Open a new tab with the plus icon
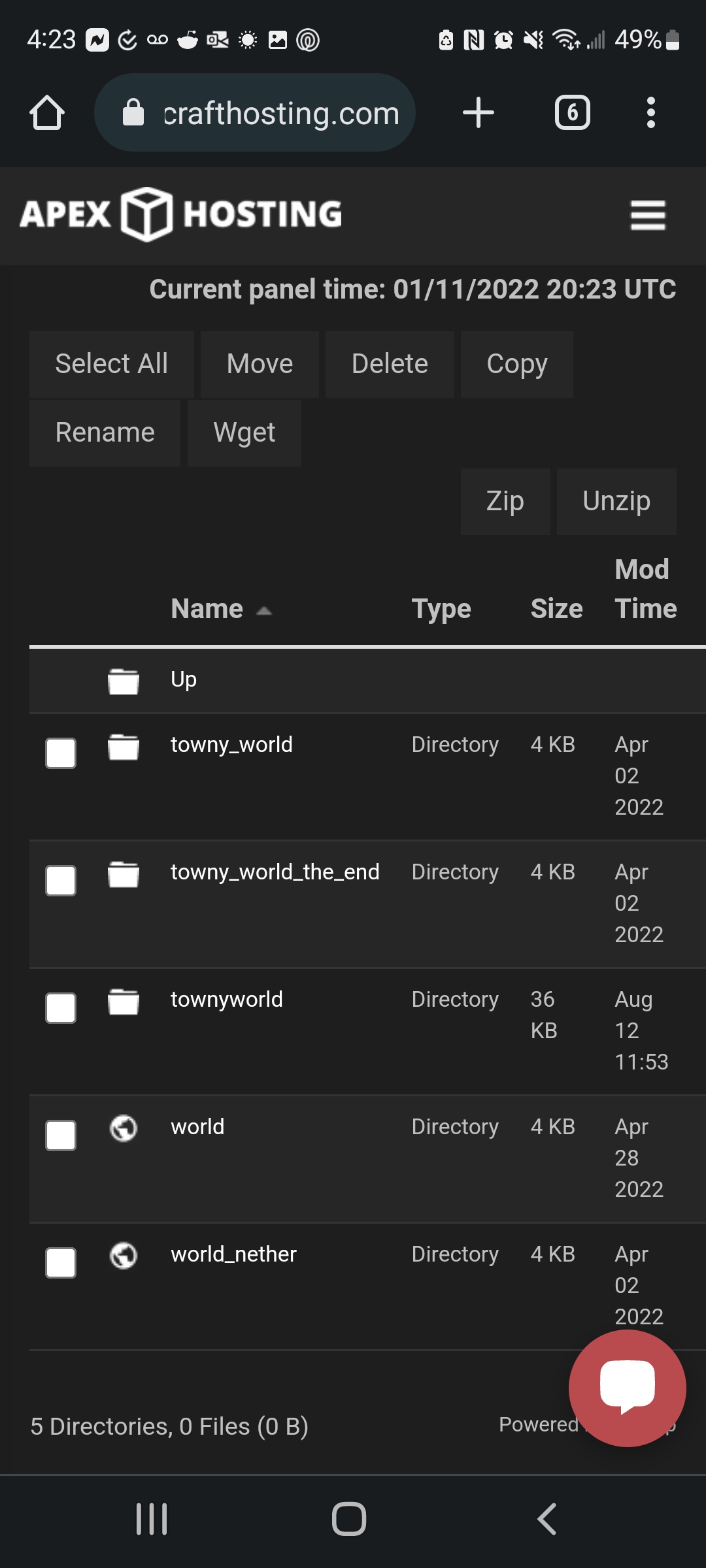The width and height of the screenshot is (706, 1568). pyautogui.click(x=479, y=112)
